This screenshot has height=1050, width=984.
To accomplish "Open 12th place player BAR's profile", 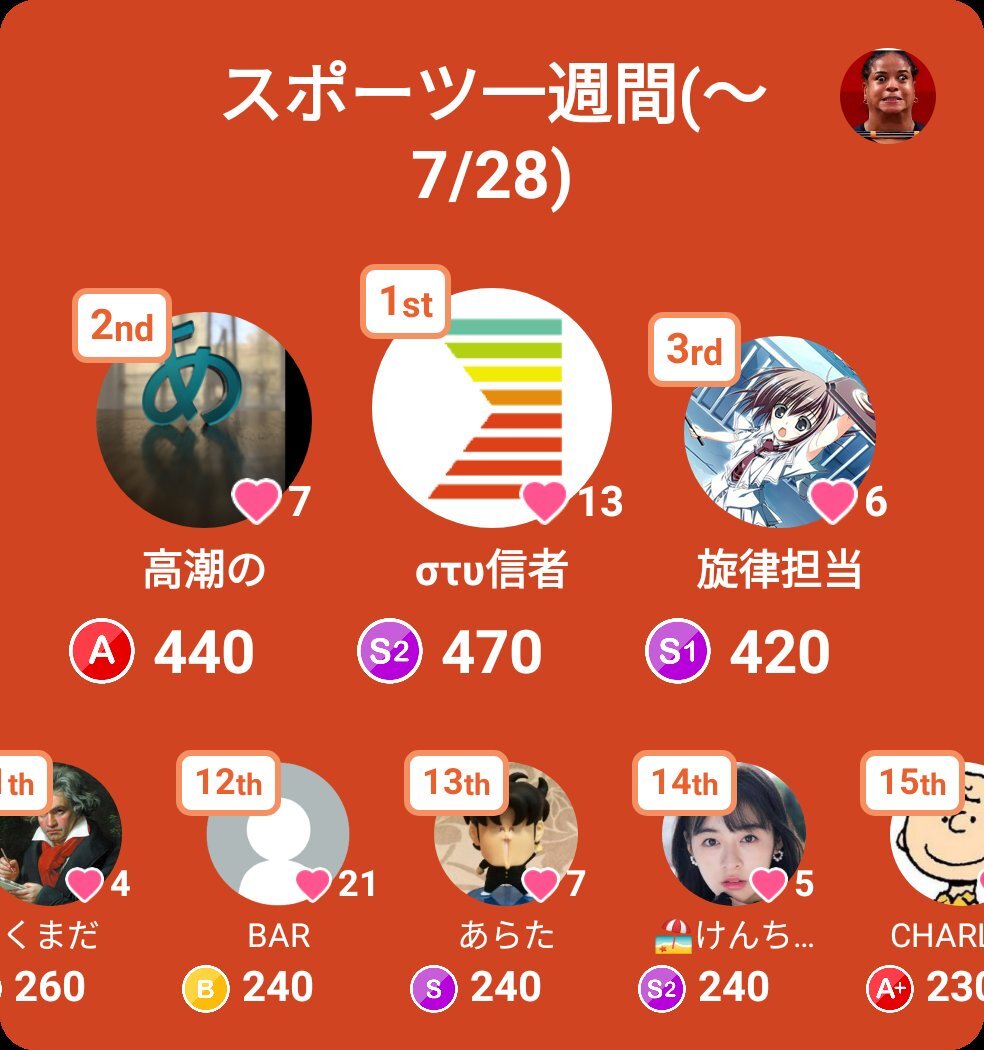I will coord(278,833).
